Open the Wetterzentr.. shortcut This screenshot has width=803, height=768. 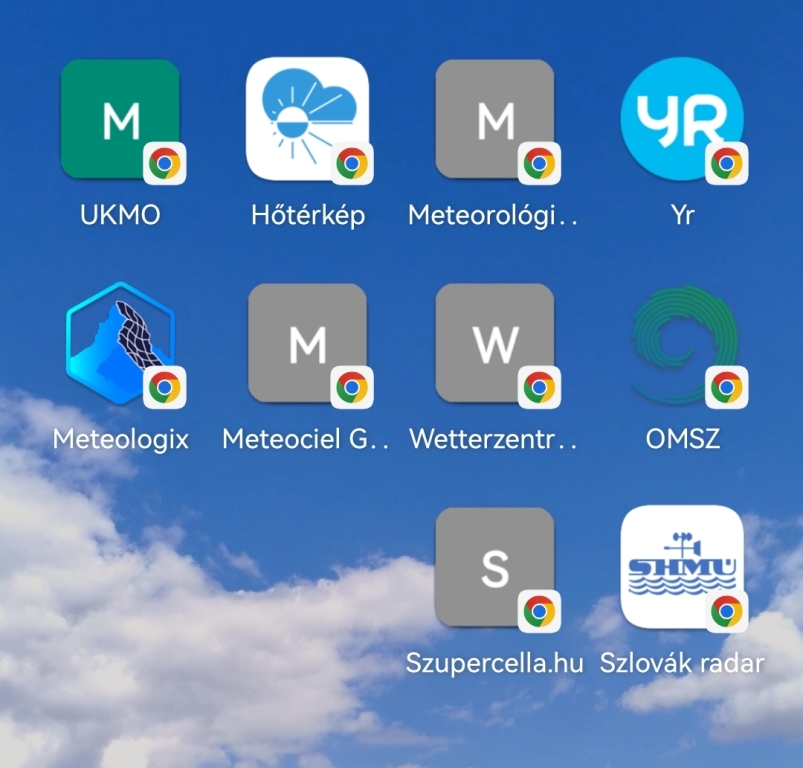coord(495,344)
